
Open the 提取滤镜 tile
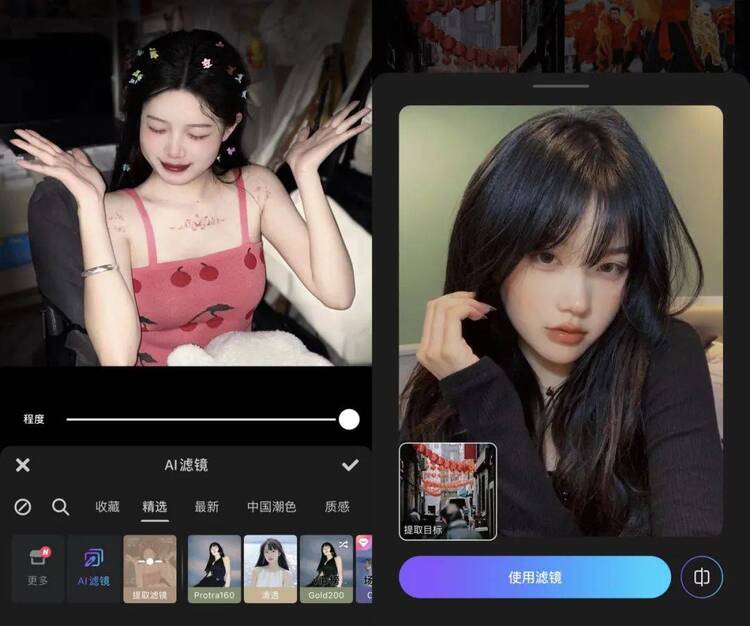(150, 568)
